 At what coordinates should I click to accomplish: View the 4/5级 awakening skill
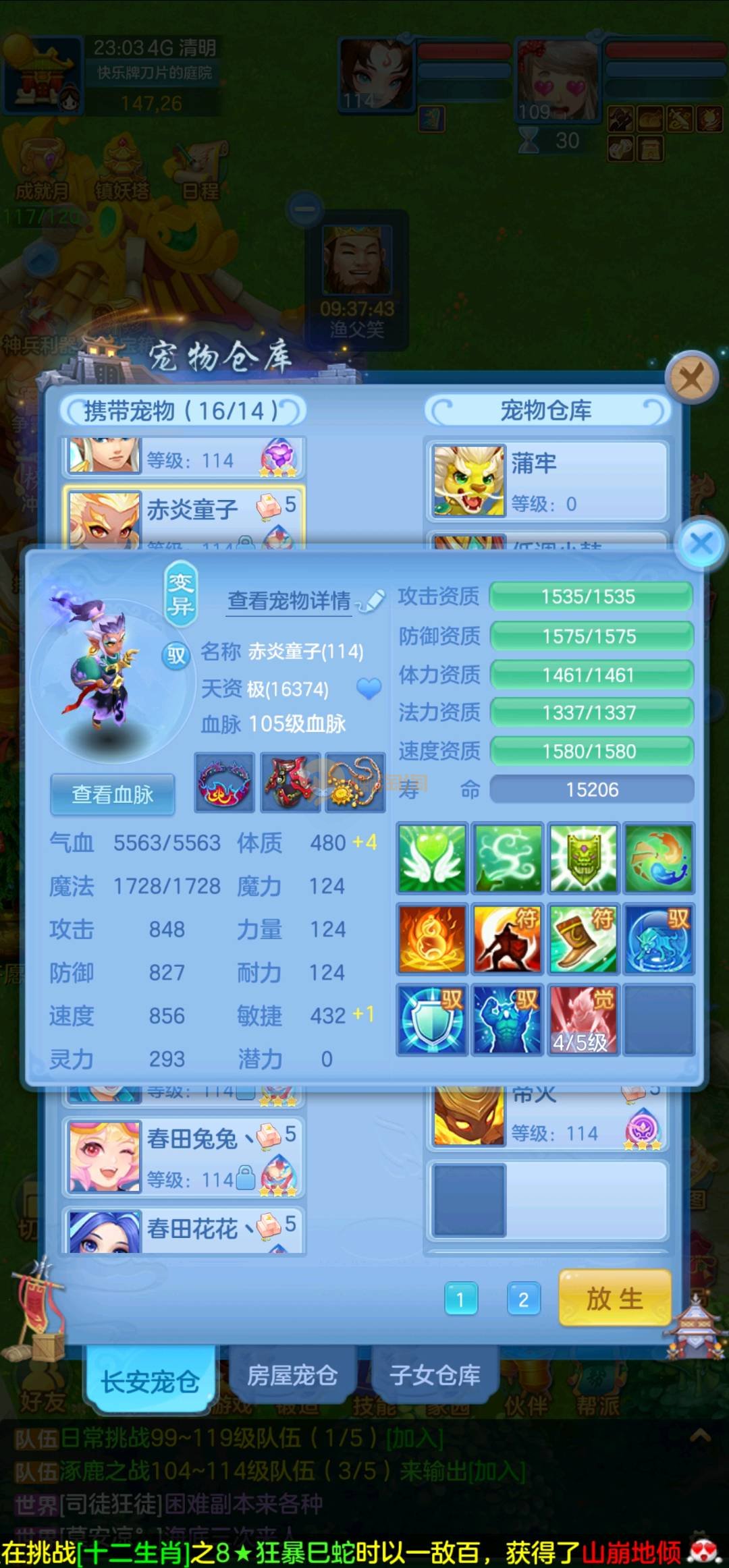583,1019
